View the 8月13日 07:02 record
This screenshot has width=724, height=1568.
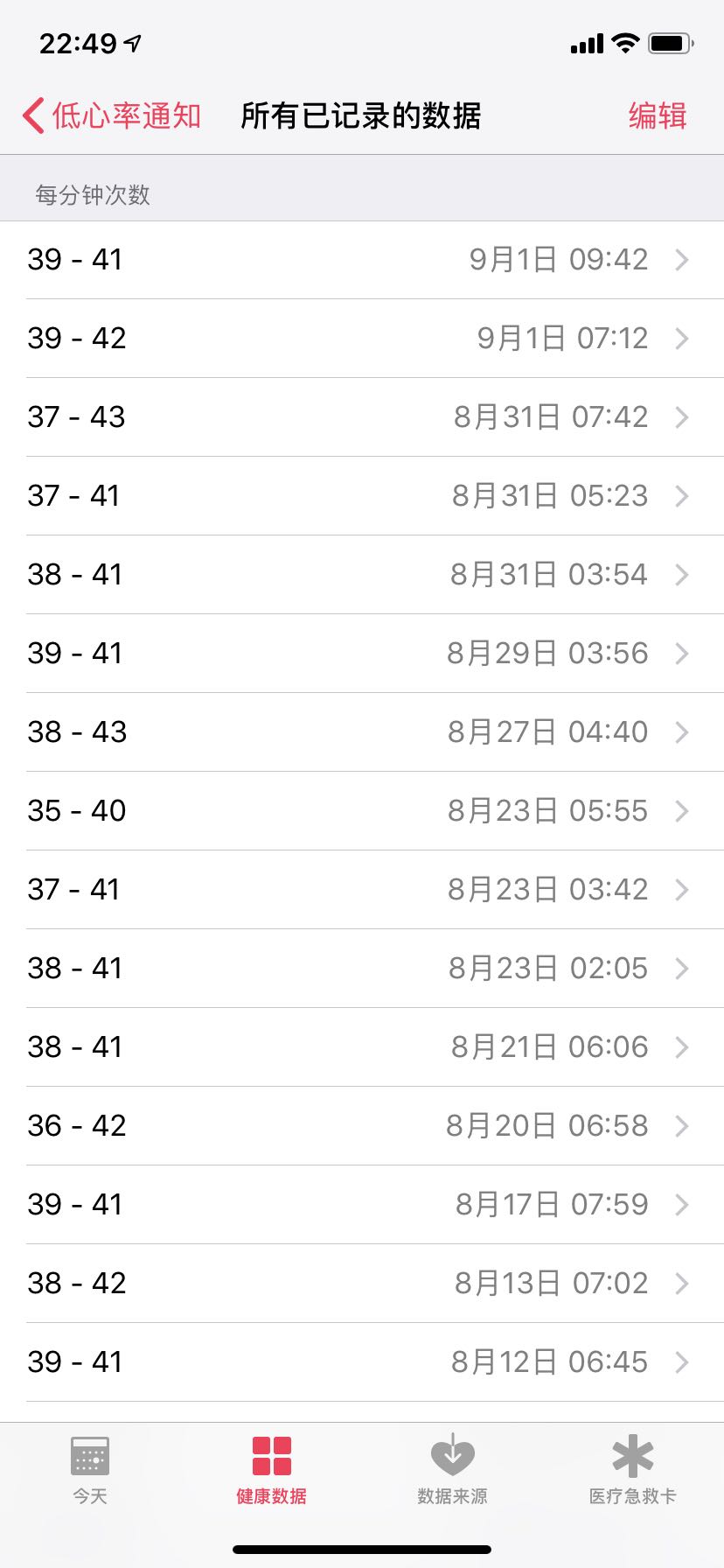pyautogui.click(x=362, y=1284)
